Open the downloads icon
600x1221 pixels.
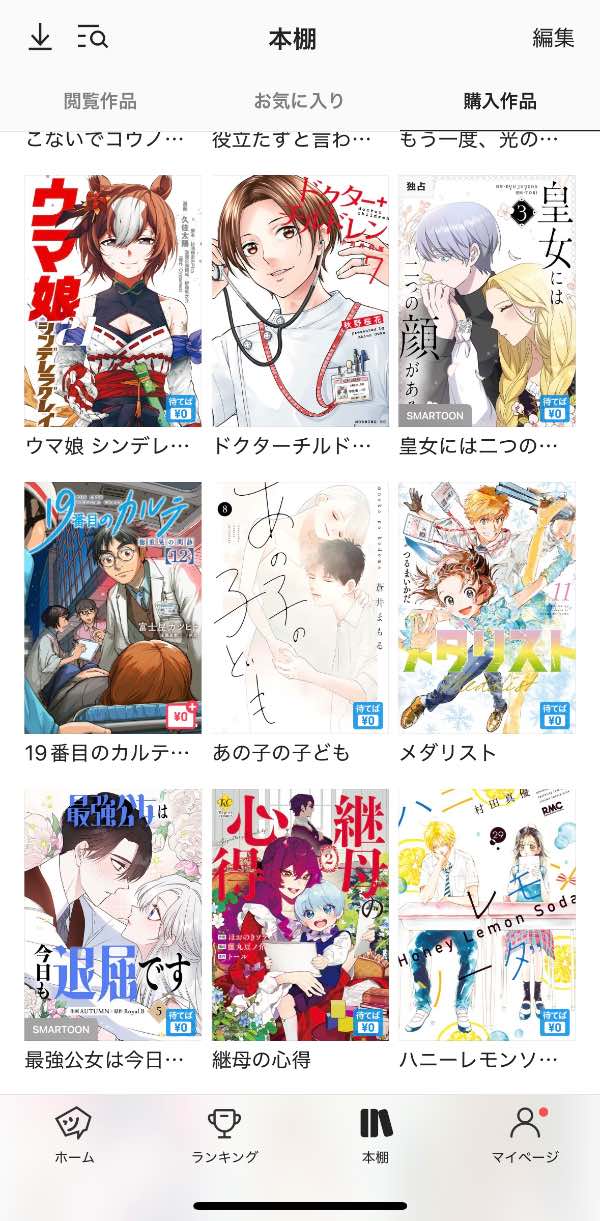tap(40, 38)
